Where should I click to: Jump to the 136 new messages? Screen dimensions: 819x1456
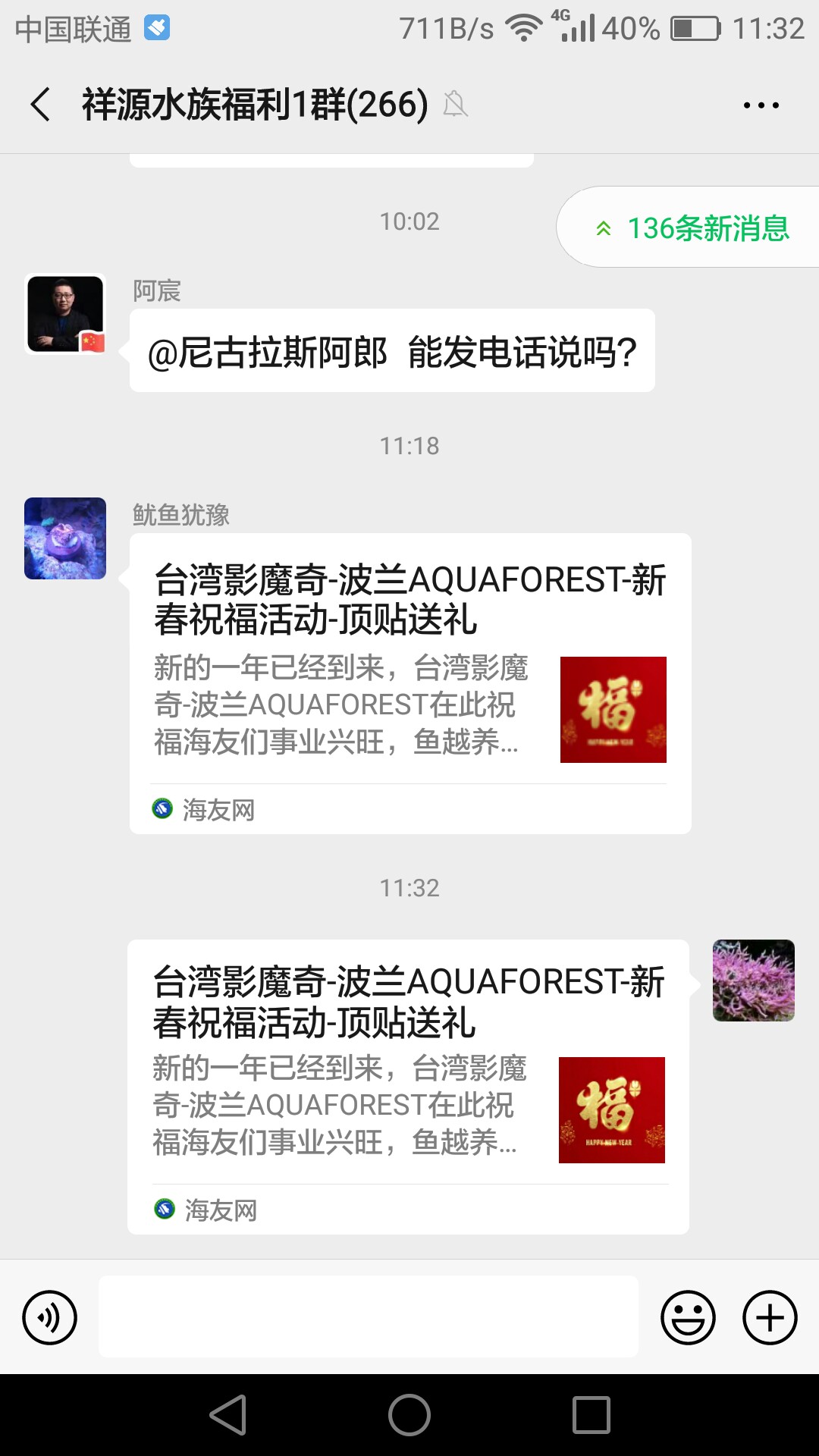click(692, 227)
